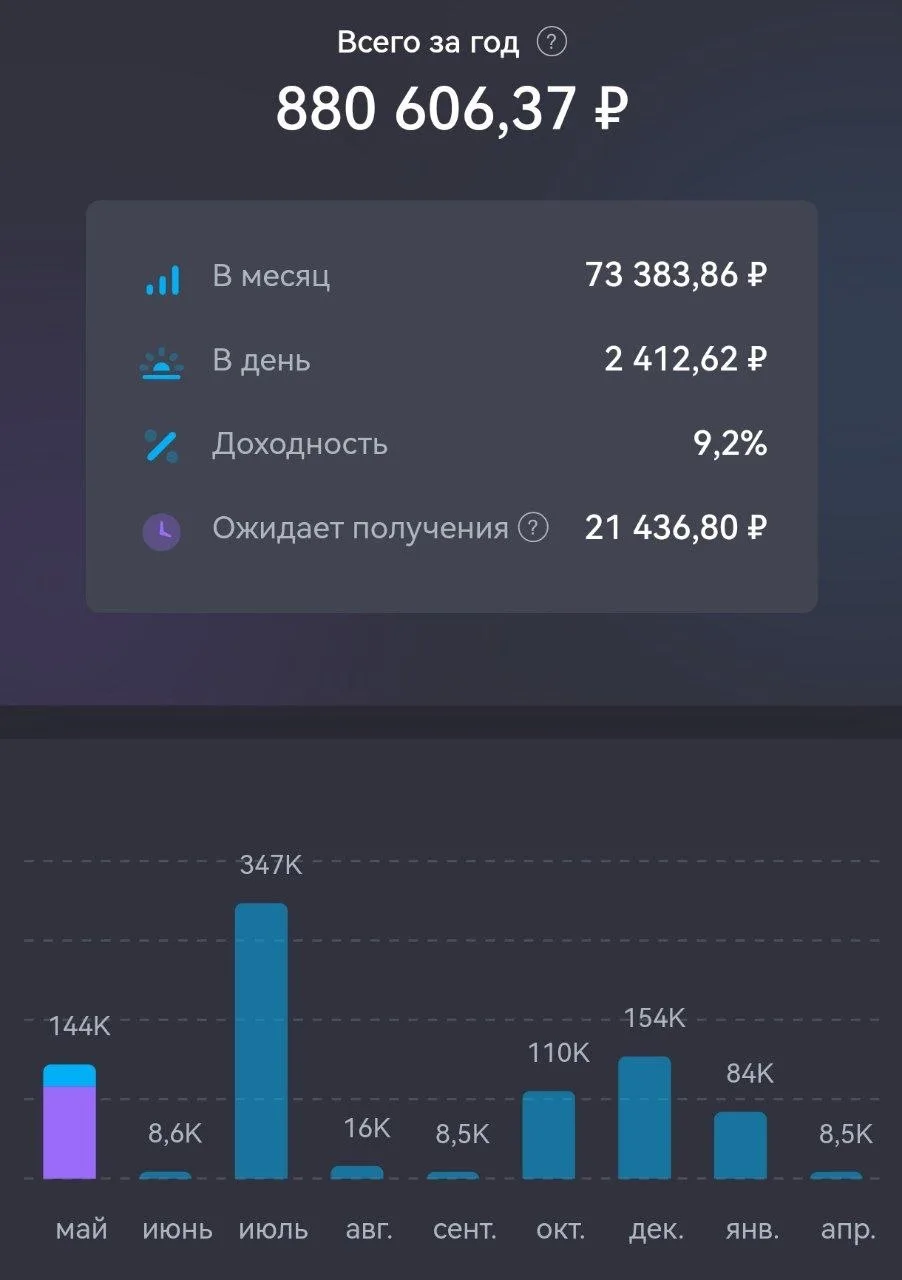This screenshot has height=1280, width=902.
Task: Select the авг. bar showing 16K
Action: pos(357,1172)
